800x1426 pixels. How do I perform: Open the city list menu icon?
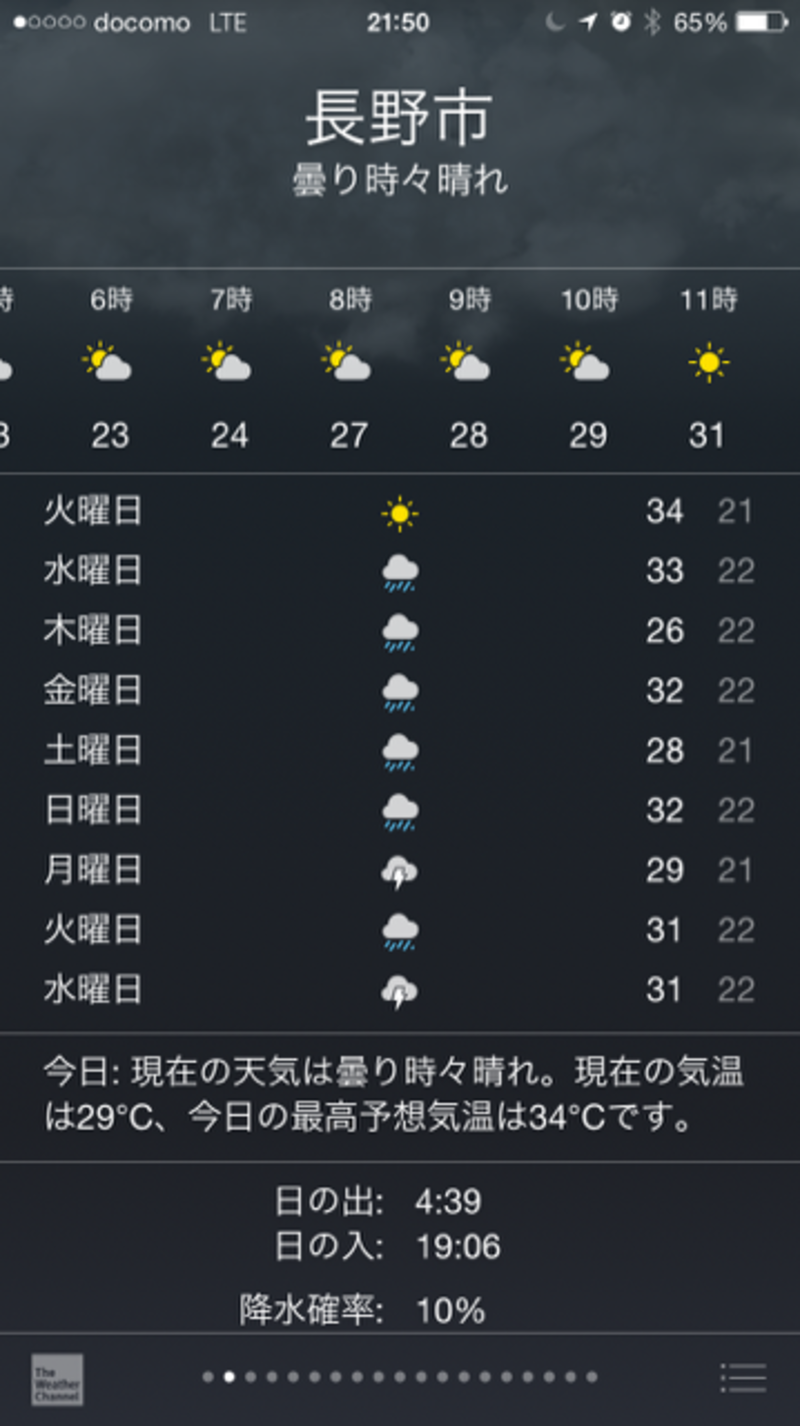click(x=743, y=1377)
